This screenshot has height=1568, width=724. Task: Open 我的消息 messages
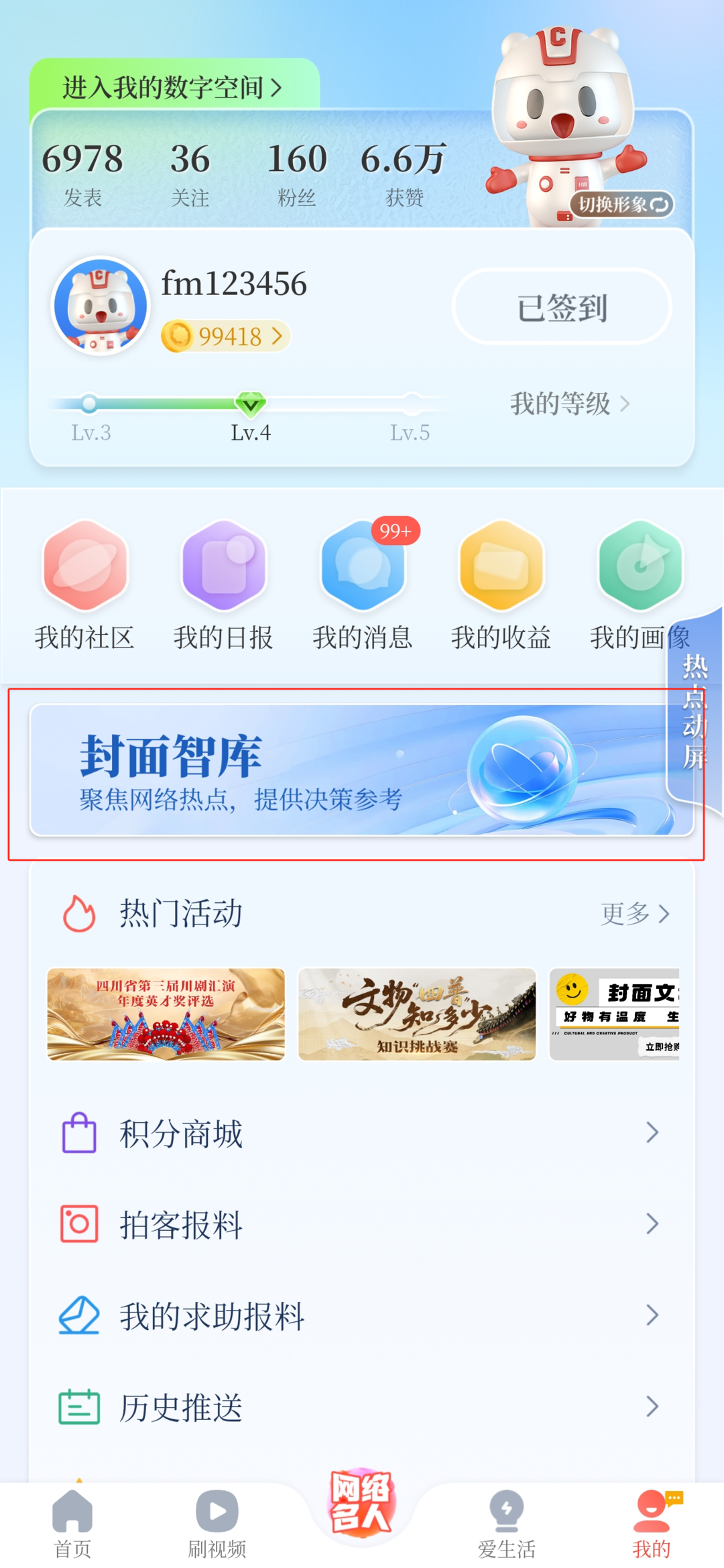point(362,585)
